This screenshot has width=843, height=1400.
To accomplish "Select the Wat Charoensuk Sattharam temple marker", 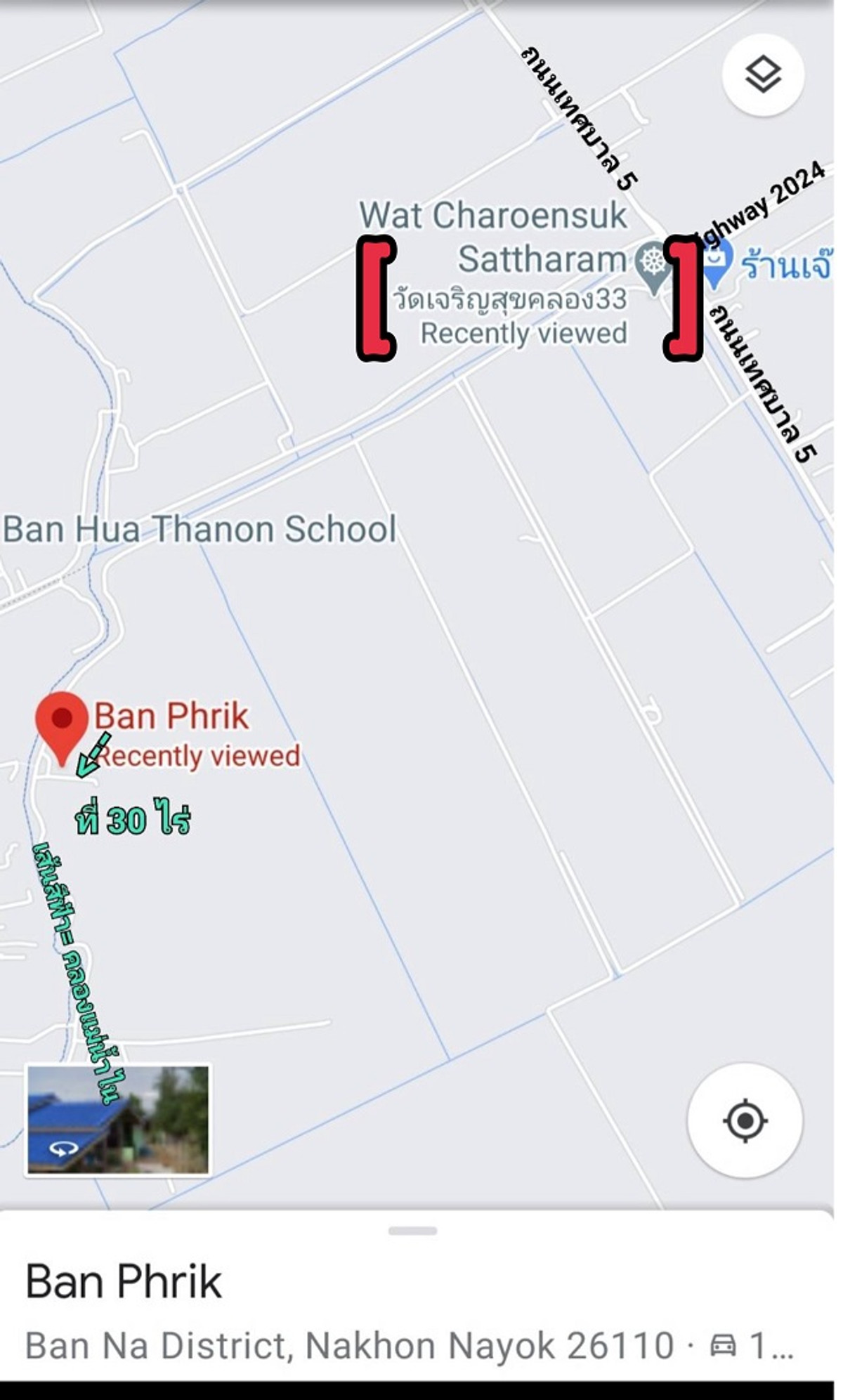I will coord(653,265).
